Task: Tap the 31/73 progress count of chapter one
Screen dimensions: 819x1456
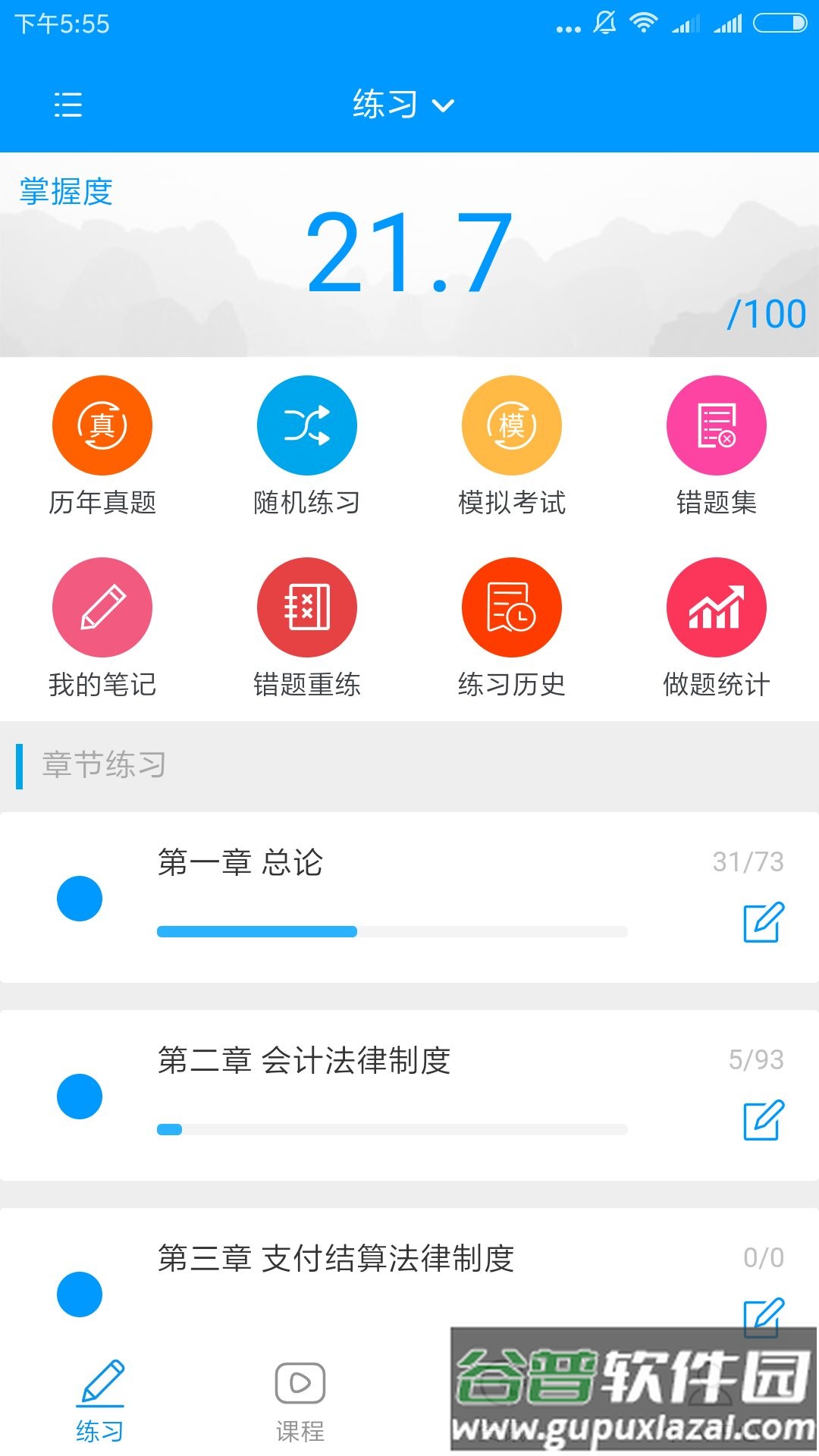Action: click(747, 861)
